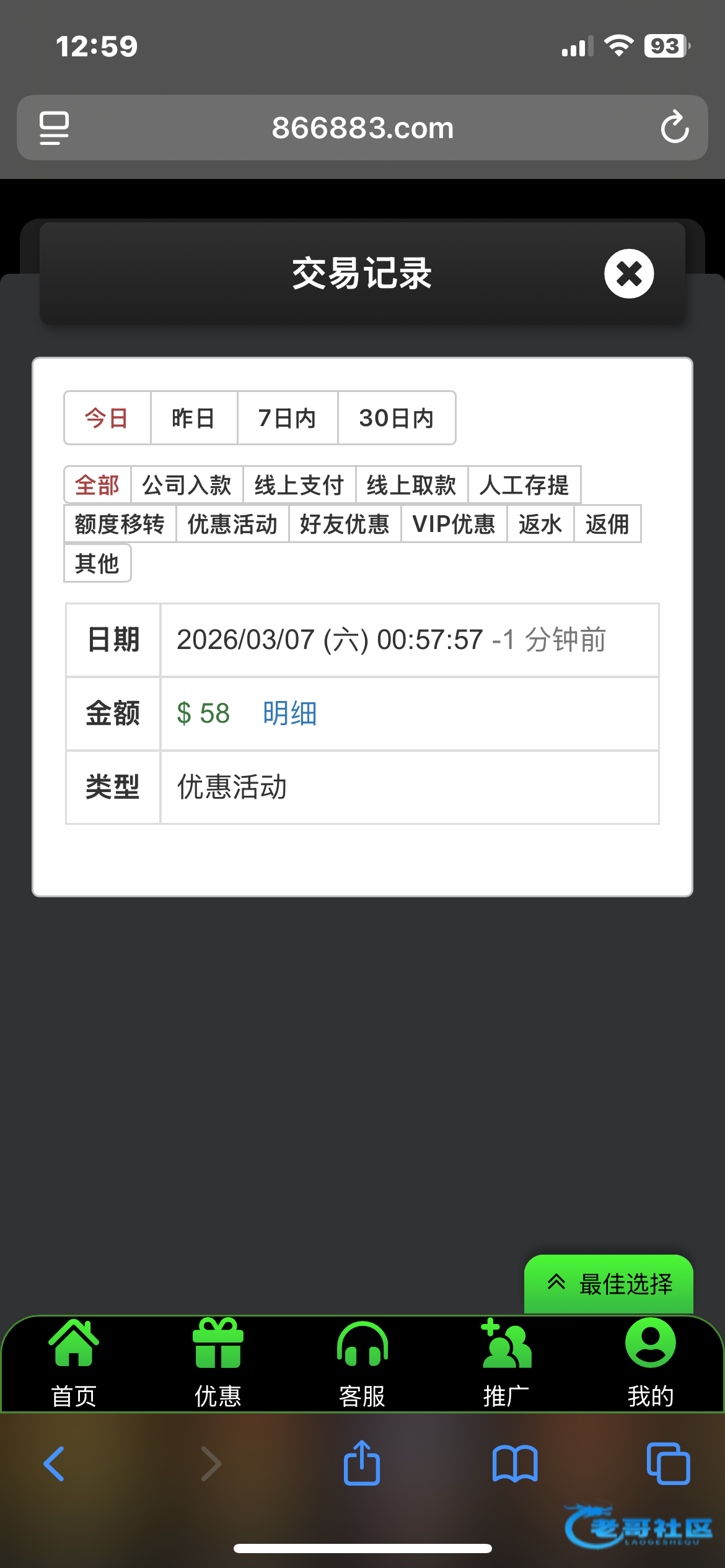Filter by 额度移转

tap(120, 524)
